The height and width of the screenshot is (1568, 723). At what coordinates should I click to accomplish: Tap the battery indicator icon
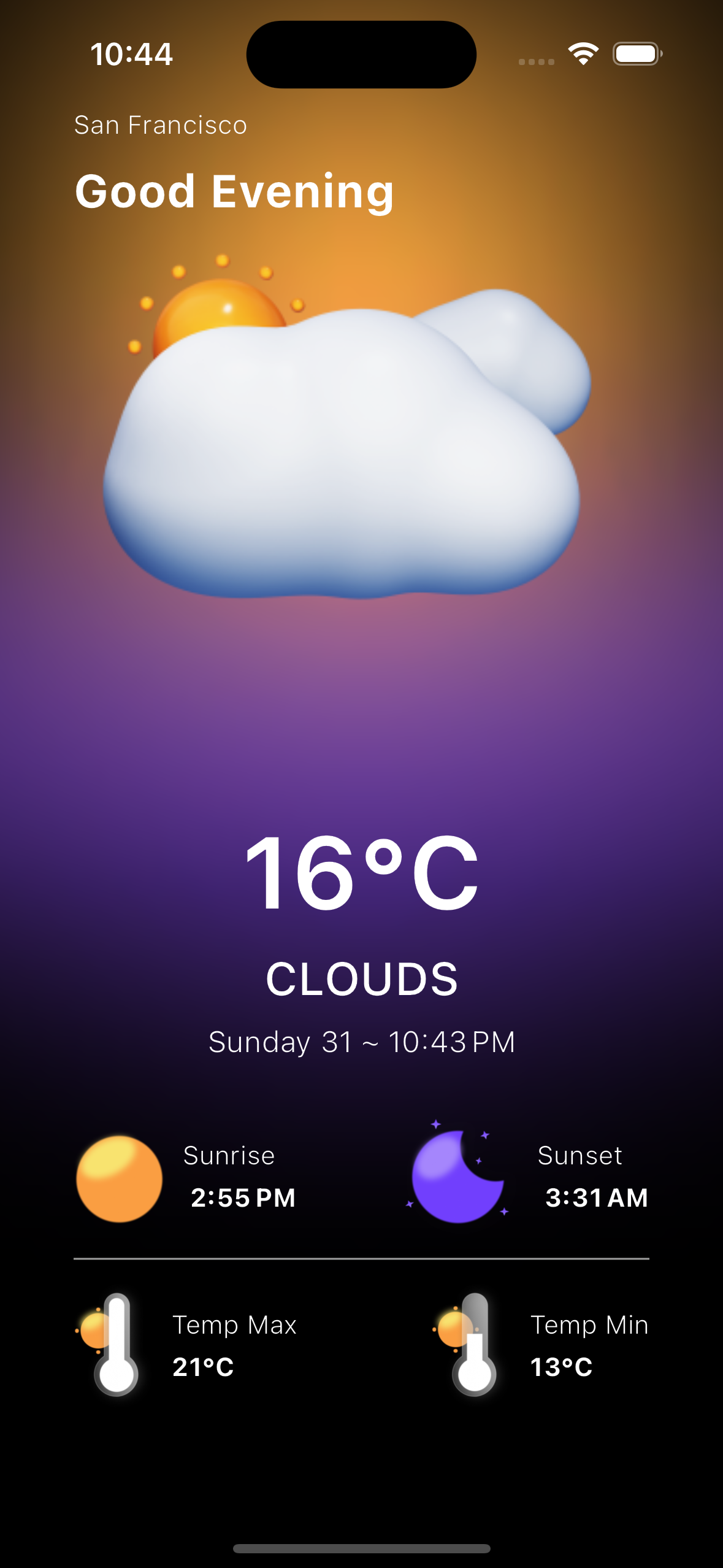tap(636, 54)
